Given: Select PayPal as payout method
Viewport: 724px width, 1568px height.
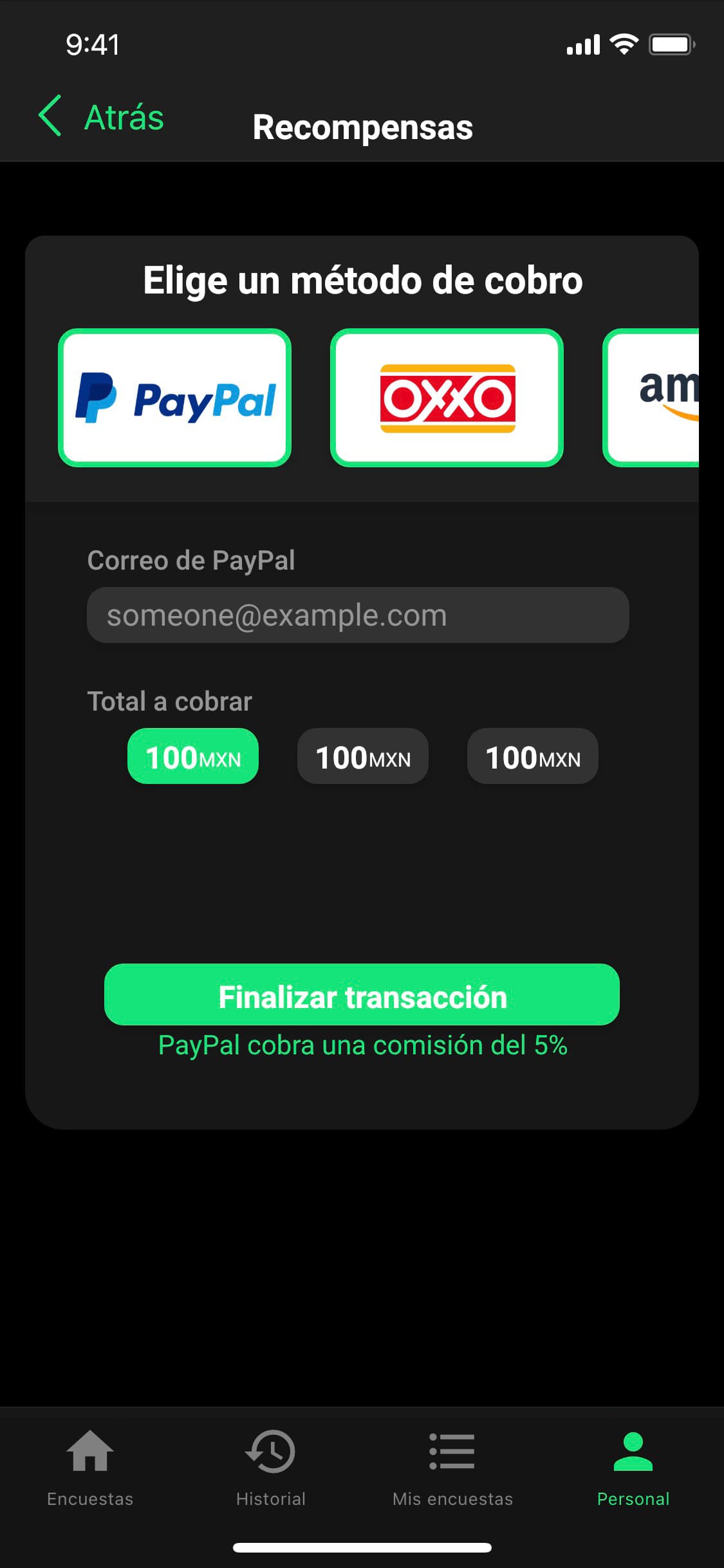Looking at the screenshot, I should (x=175, y=398).
